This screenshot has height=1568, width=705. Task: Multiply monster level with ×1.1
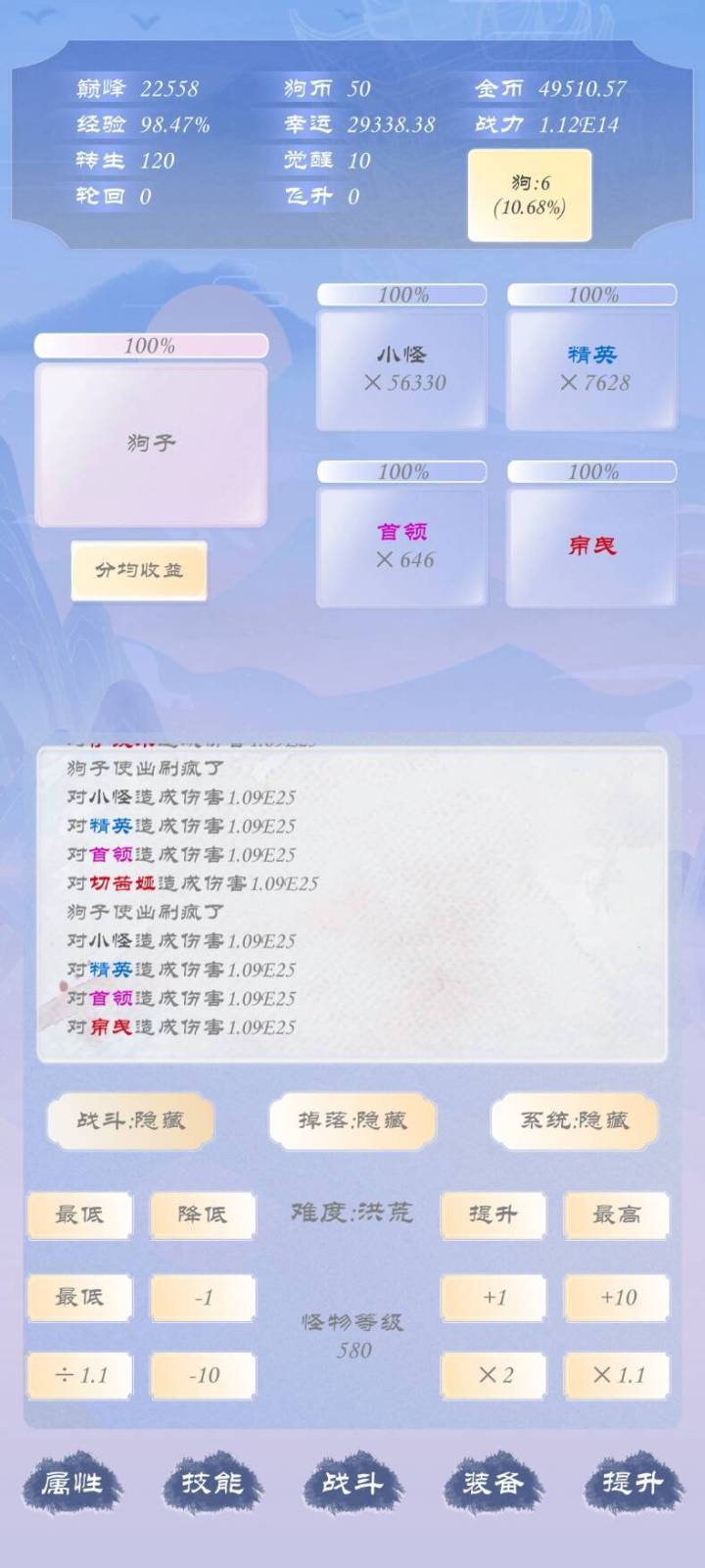(x=616, y=1375)
